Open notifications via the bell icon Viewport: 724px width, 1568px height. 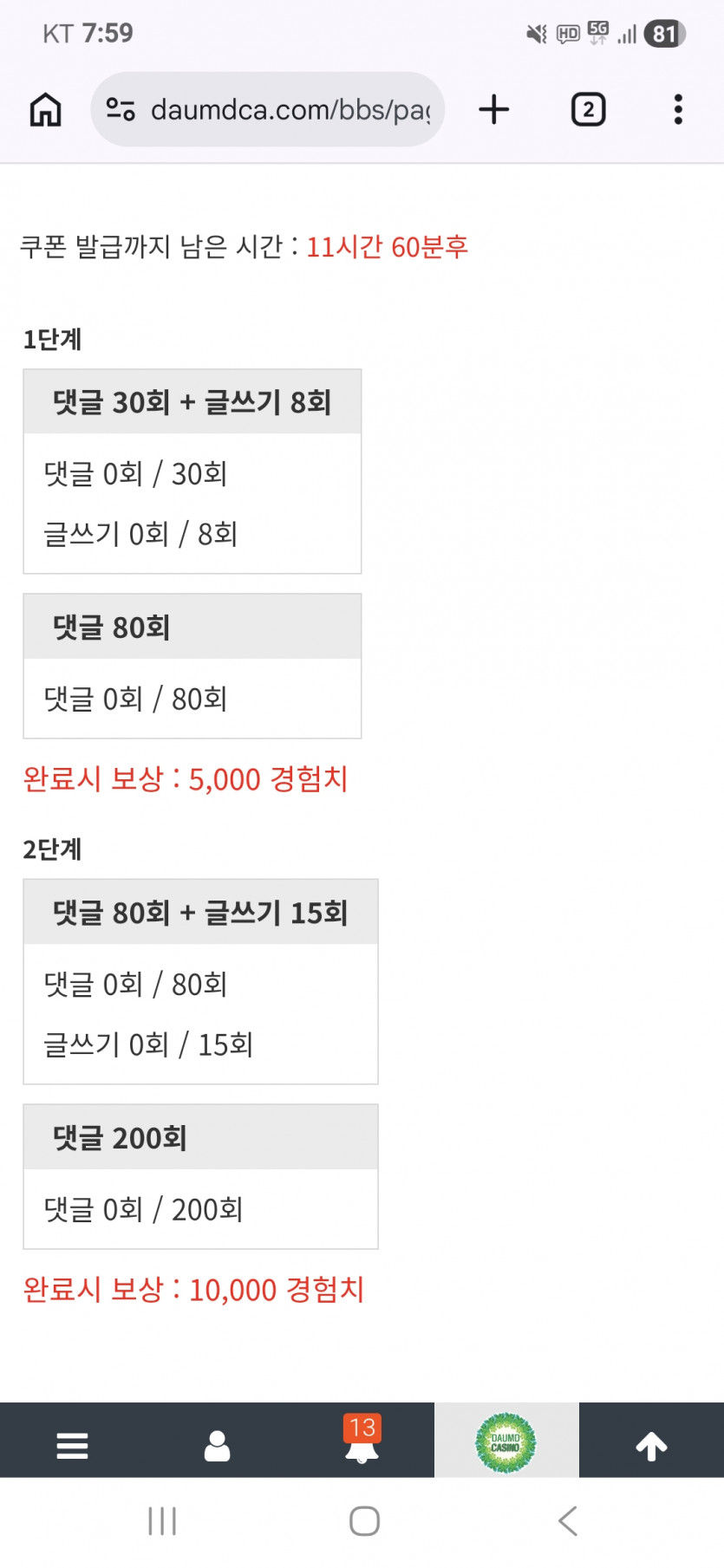(362, 1448)
